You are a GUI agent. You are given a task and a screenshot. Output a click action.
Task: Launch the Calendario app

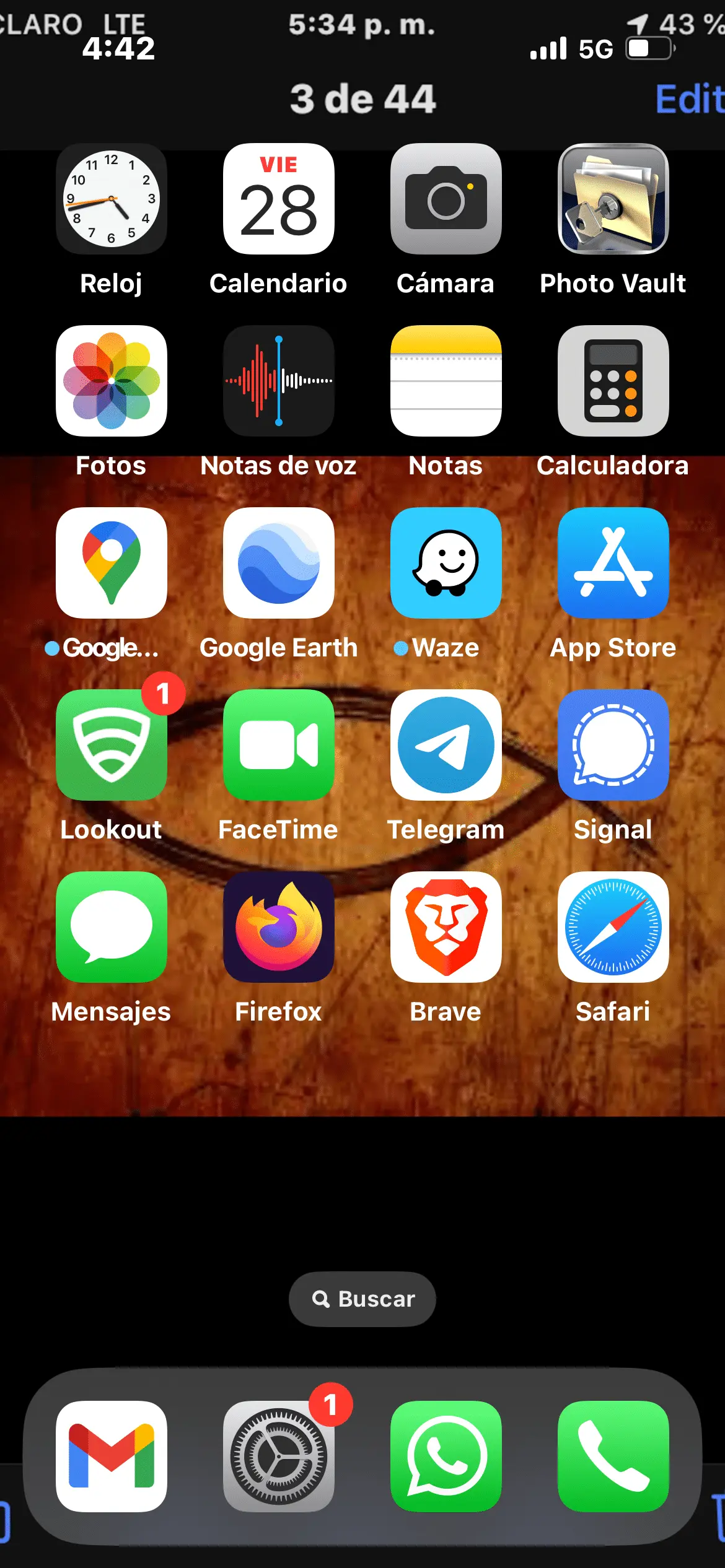tap(279, 199)
